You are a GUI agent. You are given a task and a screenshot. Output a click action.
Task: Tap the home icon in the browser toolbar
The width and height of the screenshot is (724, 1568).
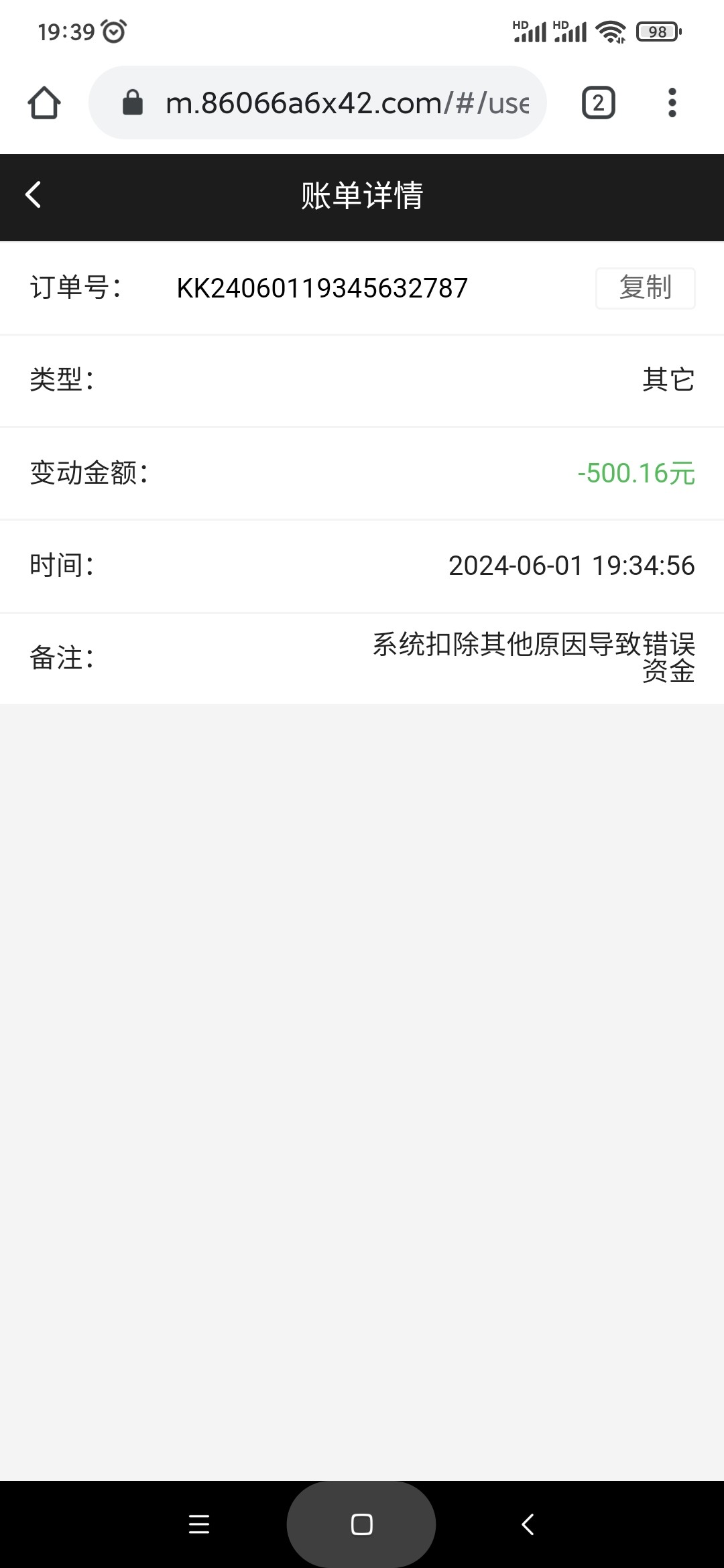tap(44, 103)
